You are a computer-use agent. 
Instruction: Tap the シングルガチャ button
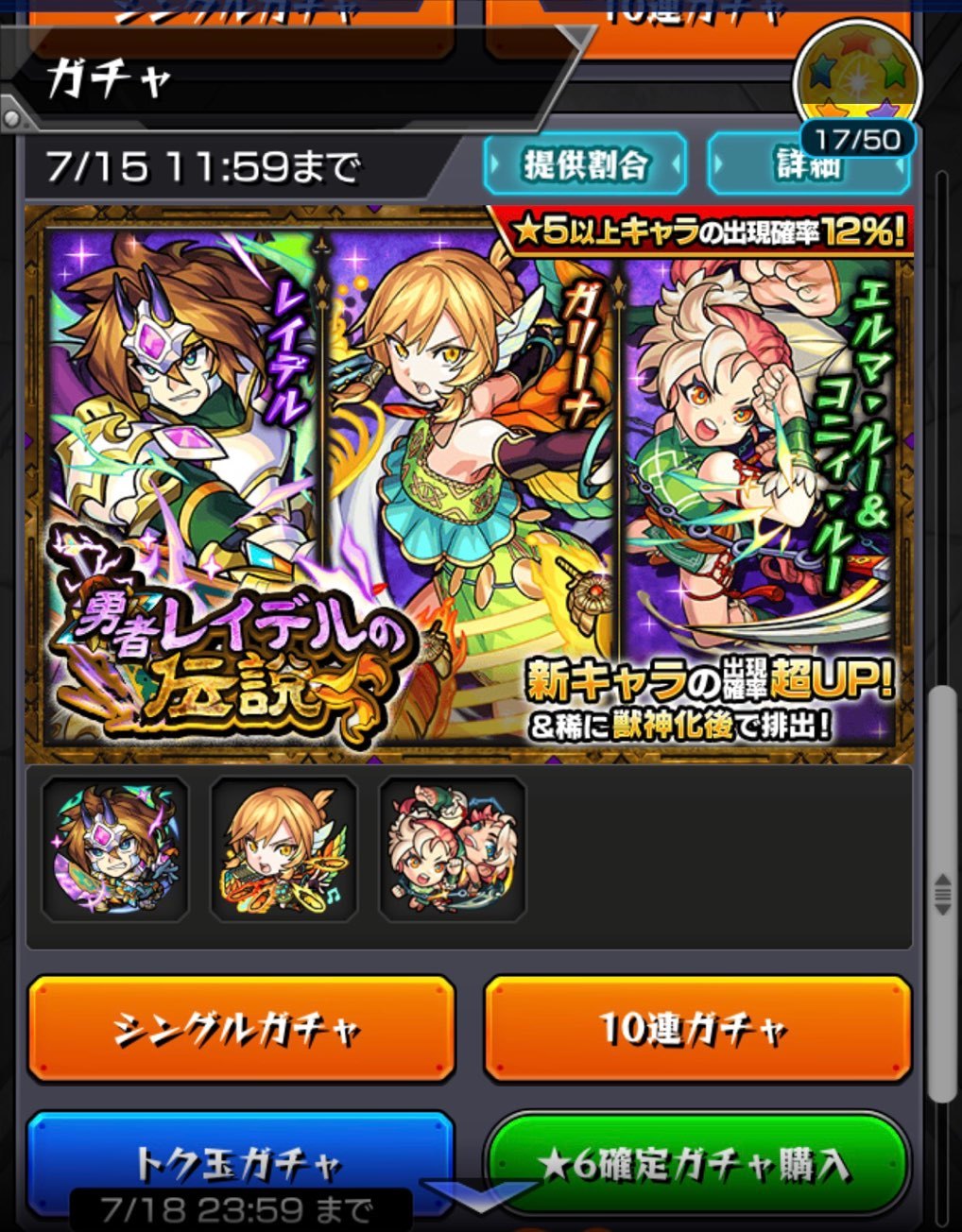tap(241, 1028)
